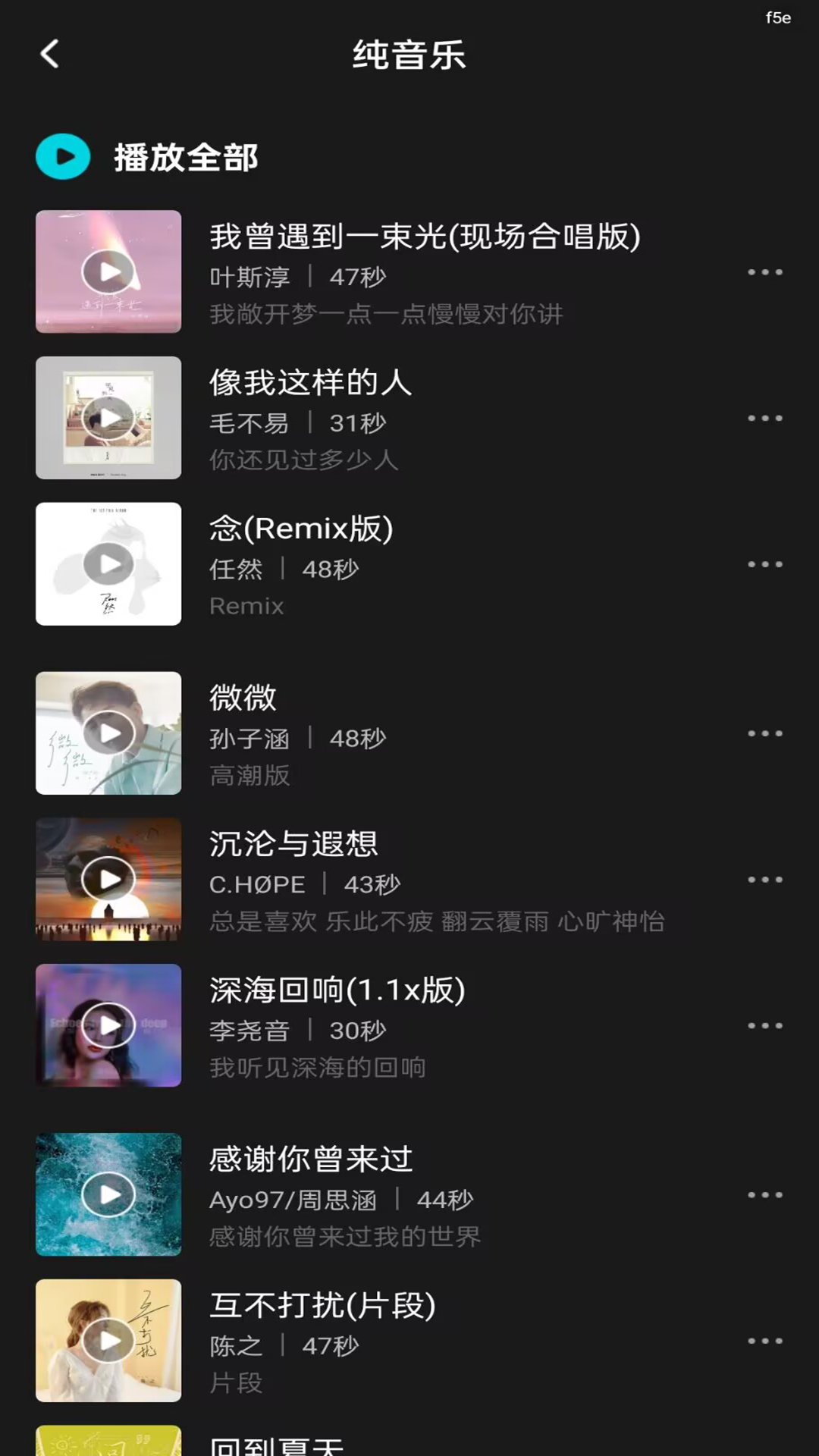Go back from 纯音乐 page

click(x=50, y=55)
